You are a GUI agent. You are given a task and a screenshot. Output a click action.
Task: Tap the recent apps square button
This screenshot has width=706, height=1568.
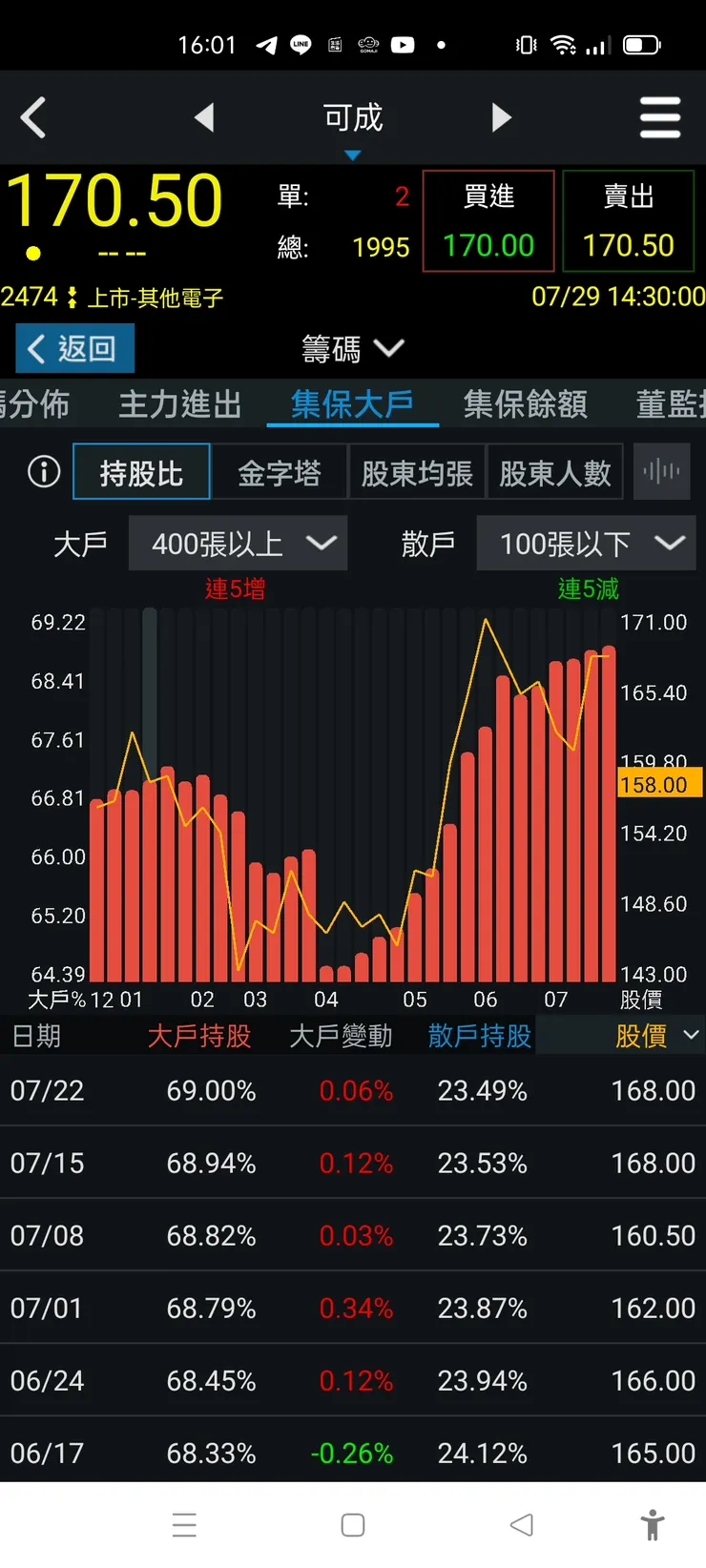click(x=353, y=1525)
